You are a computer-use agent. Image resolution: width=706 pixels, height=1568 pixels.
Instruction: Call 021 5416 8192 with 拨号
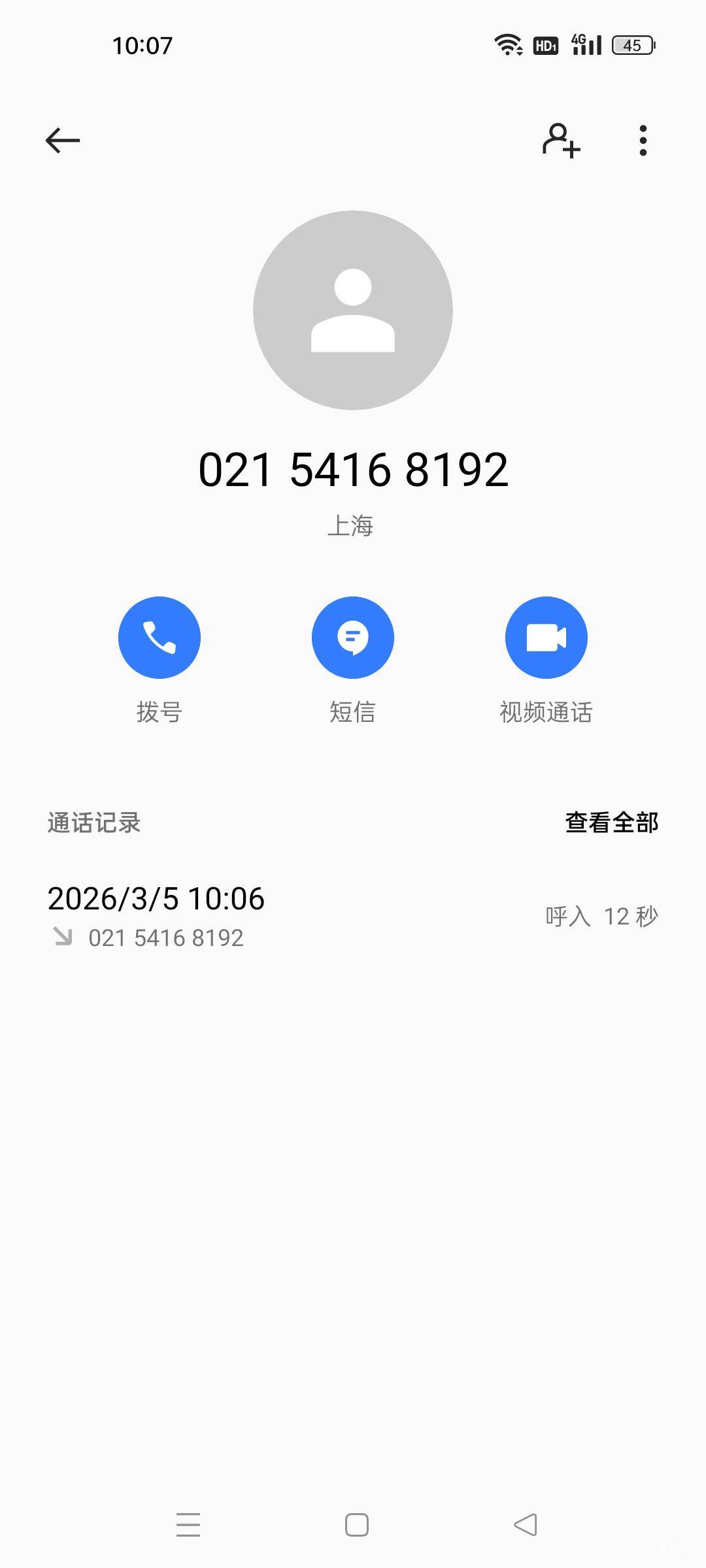[160, 638]
